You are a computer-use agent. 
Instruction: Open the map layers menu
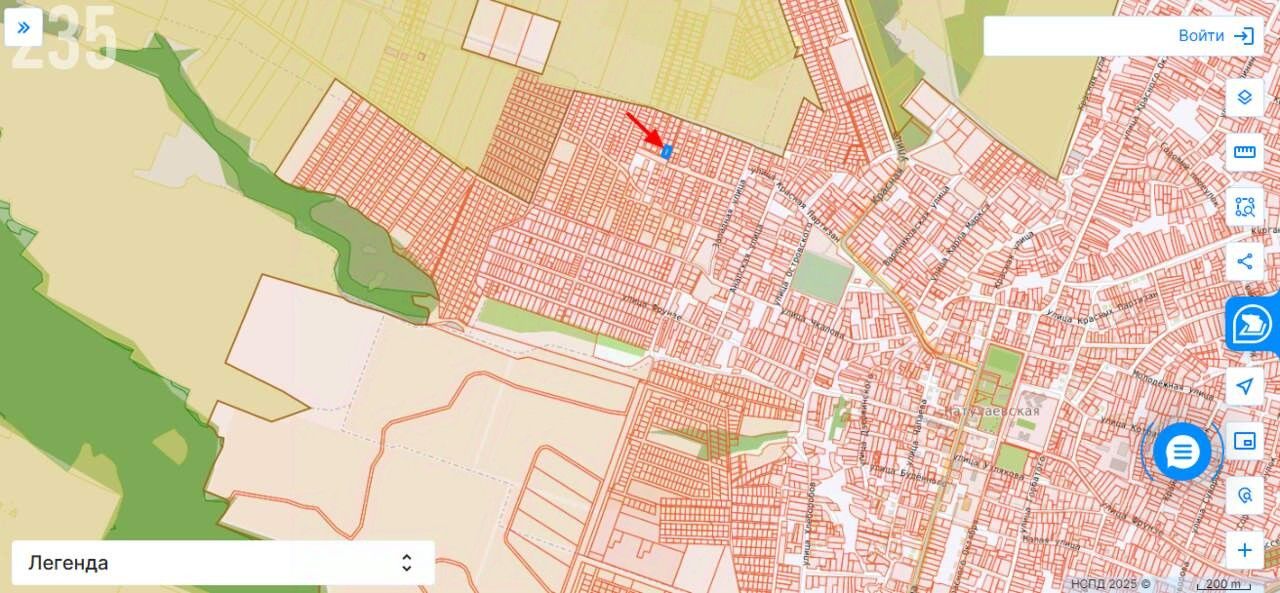1244,97
